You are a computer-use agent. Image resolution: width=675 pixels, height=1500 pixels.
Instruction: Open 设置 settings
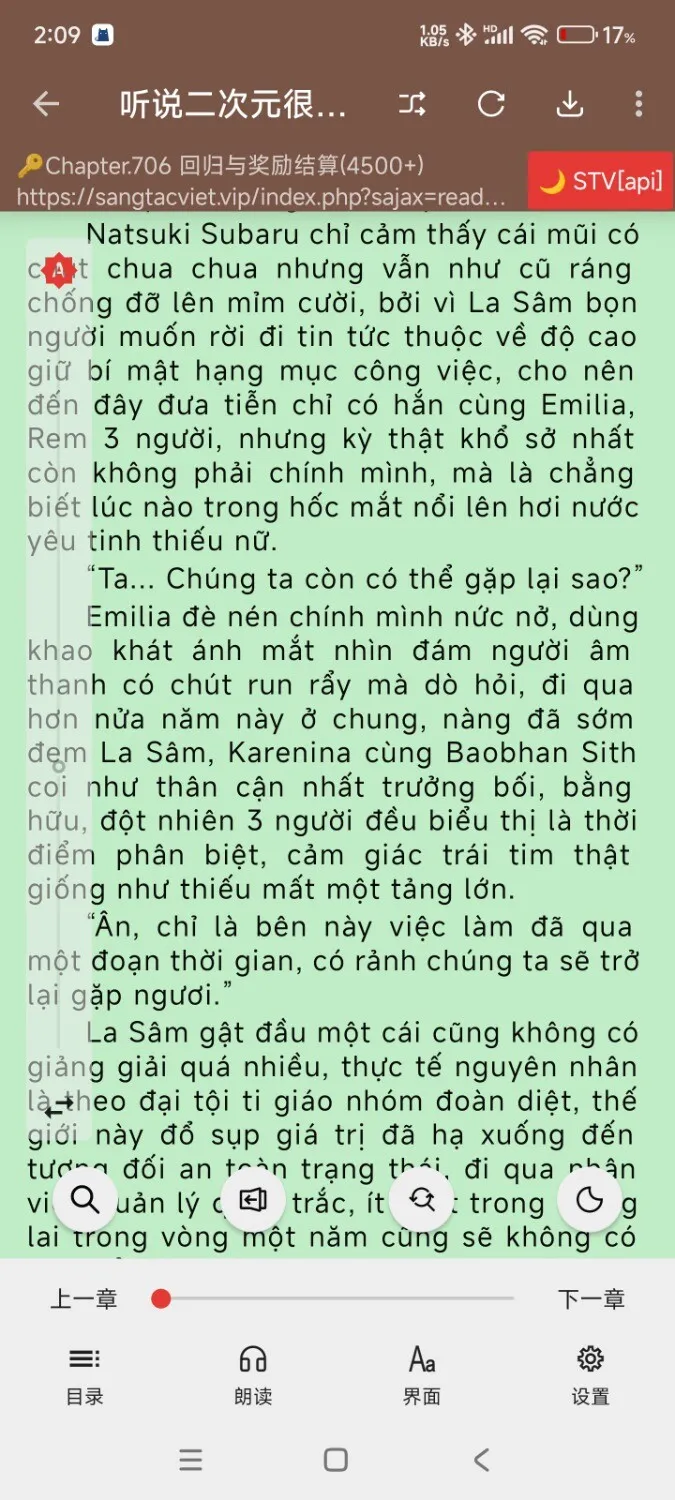[x=590, y=1375]
